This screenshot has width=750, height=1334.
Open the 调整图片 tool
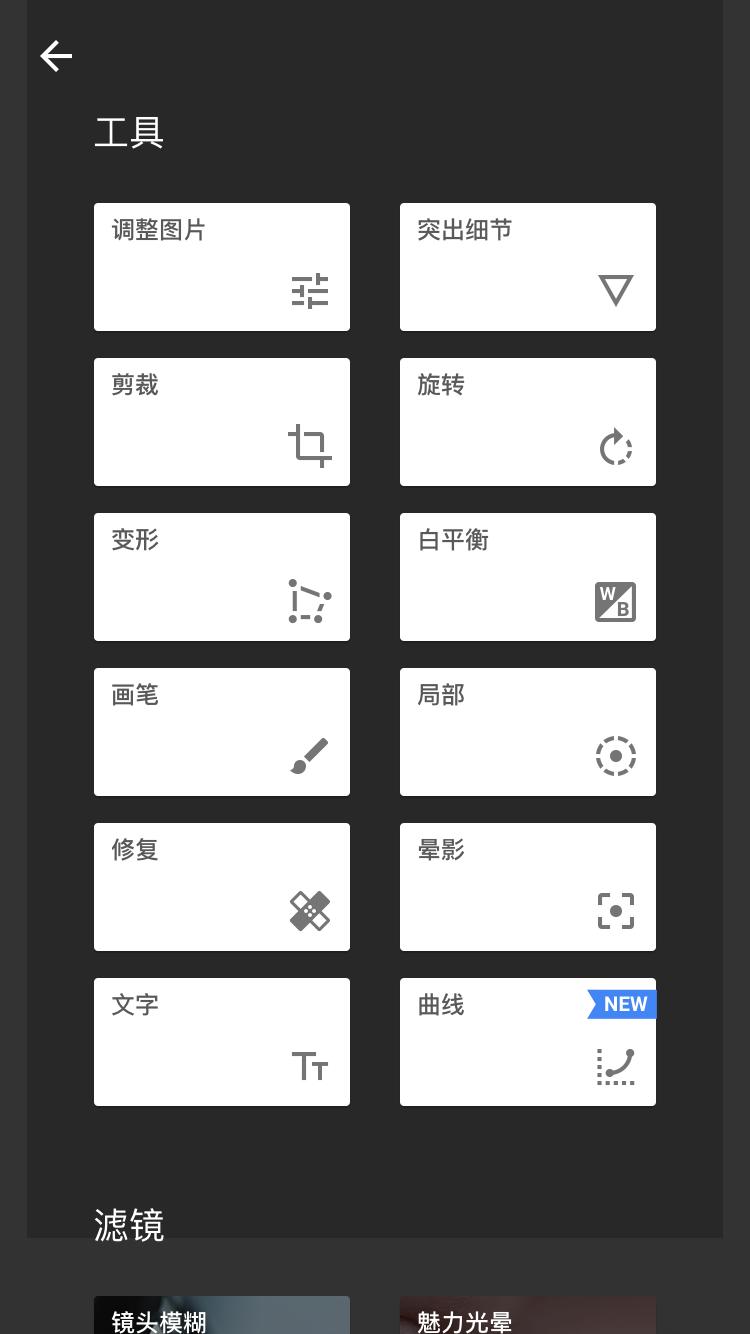tap(222, 267)
